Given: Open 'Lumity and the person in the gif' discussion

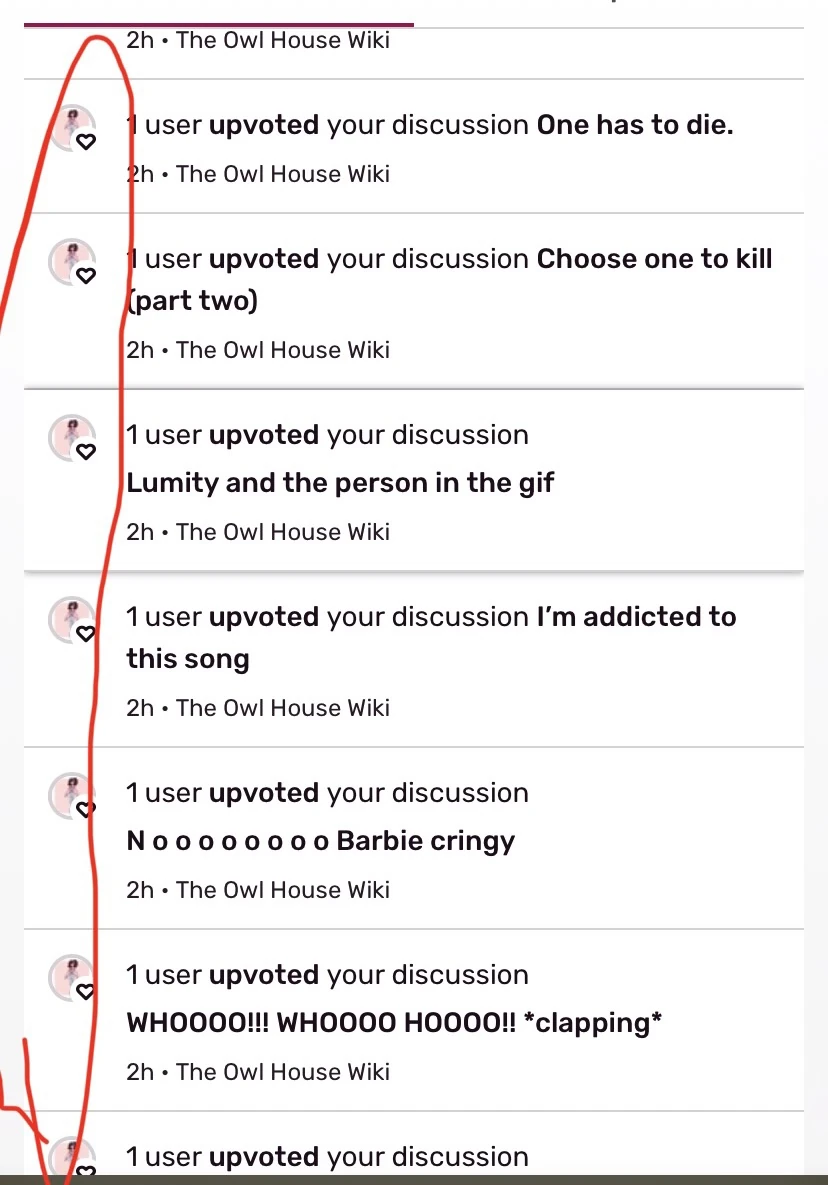Looking at the screenshot, I should (340, 482).
